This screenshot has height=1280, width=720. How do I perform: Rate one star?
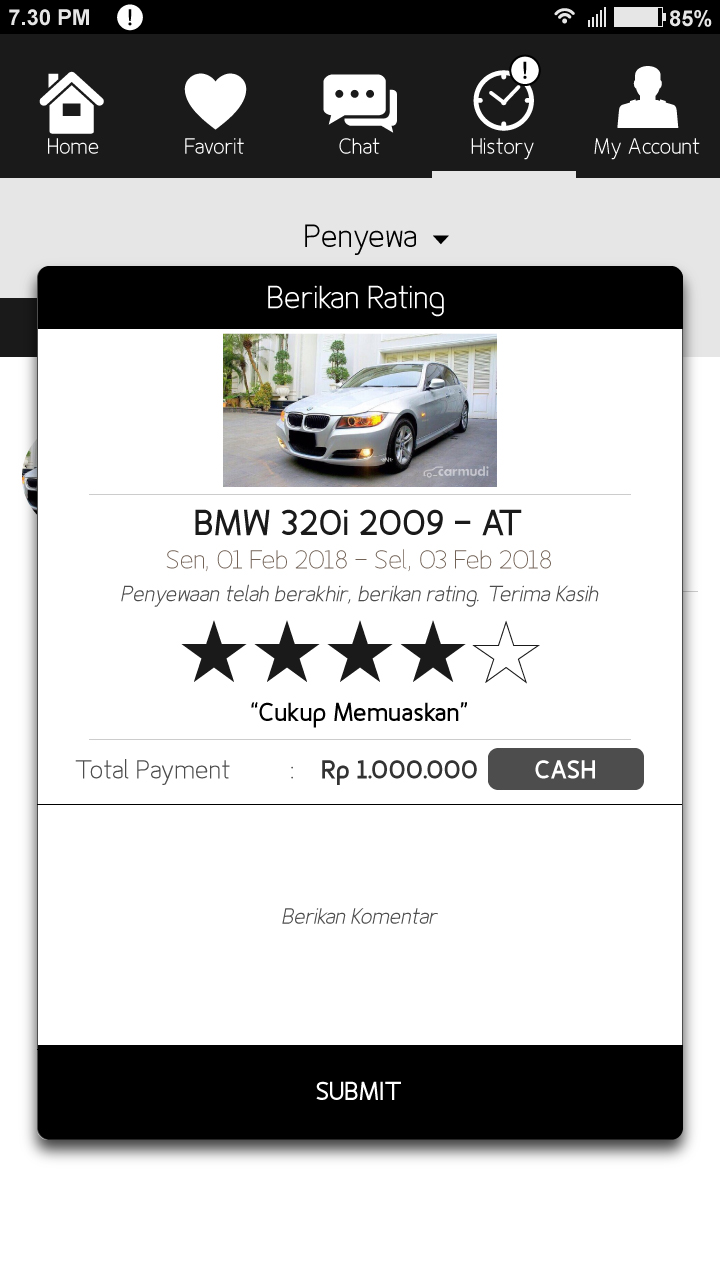click(214, 652)
